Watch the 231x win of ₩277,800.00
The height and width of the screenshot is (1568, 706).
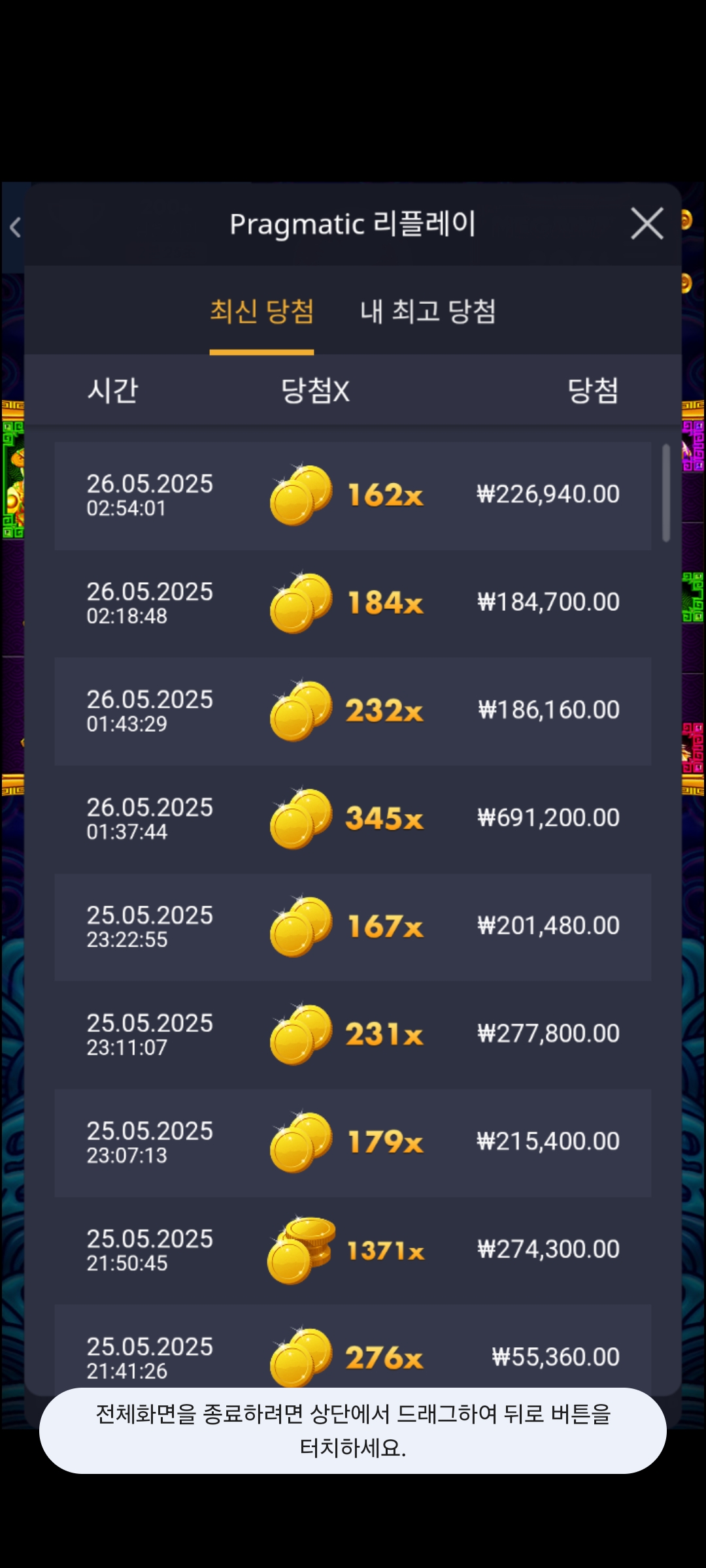tap(352, 1035)
